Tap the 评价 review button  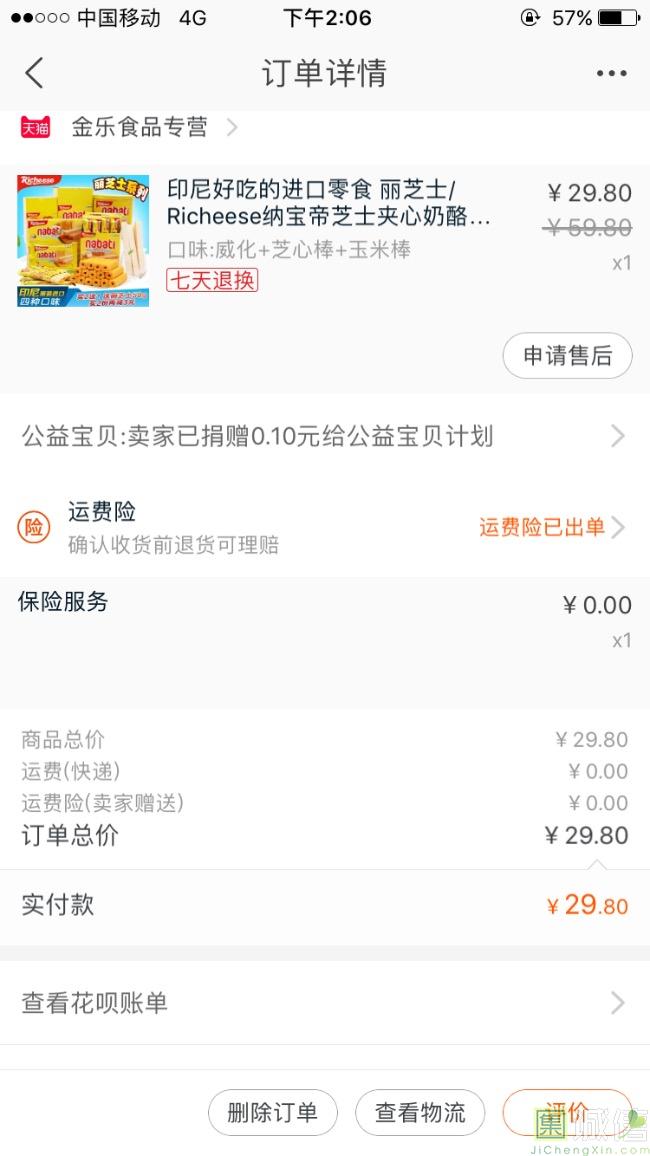tap(566, 1112)
